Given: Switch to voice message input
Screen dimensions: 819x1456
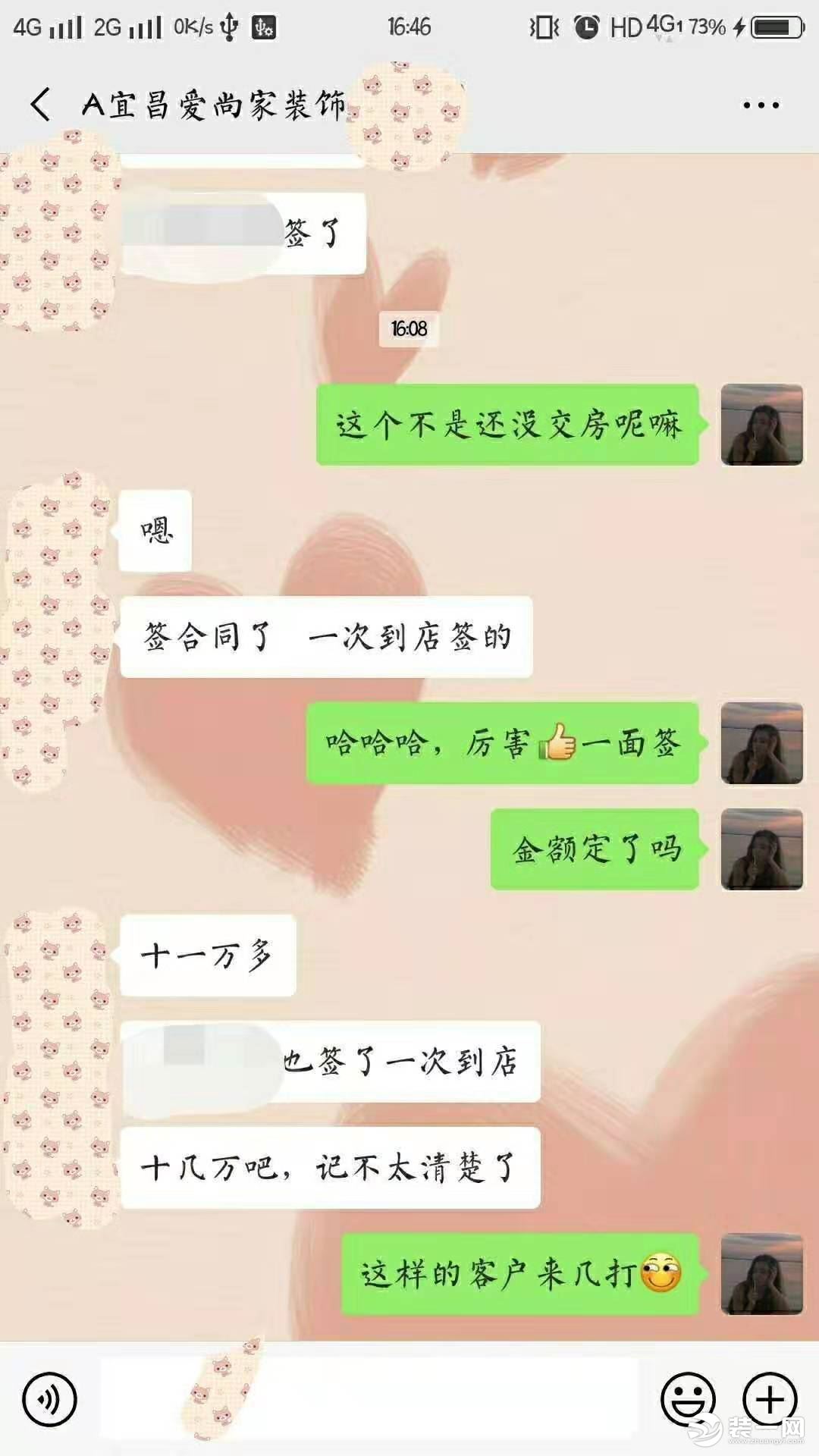Looking at the screenshot, I should click(49, 1399).
